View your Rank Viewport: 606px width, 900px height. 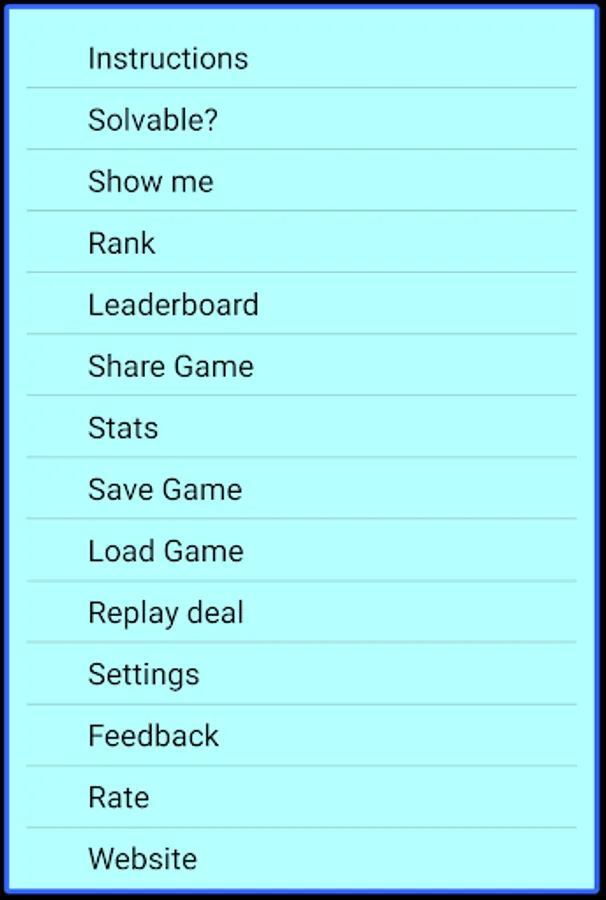point(122,243)
